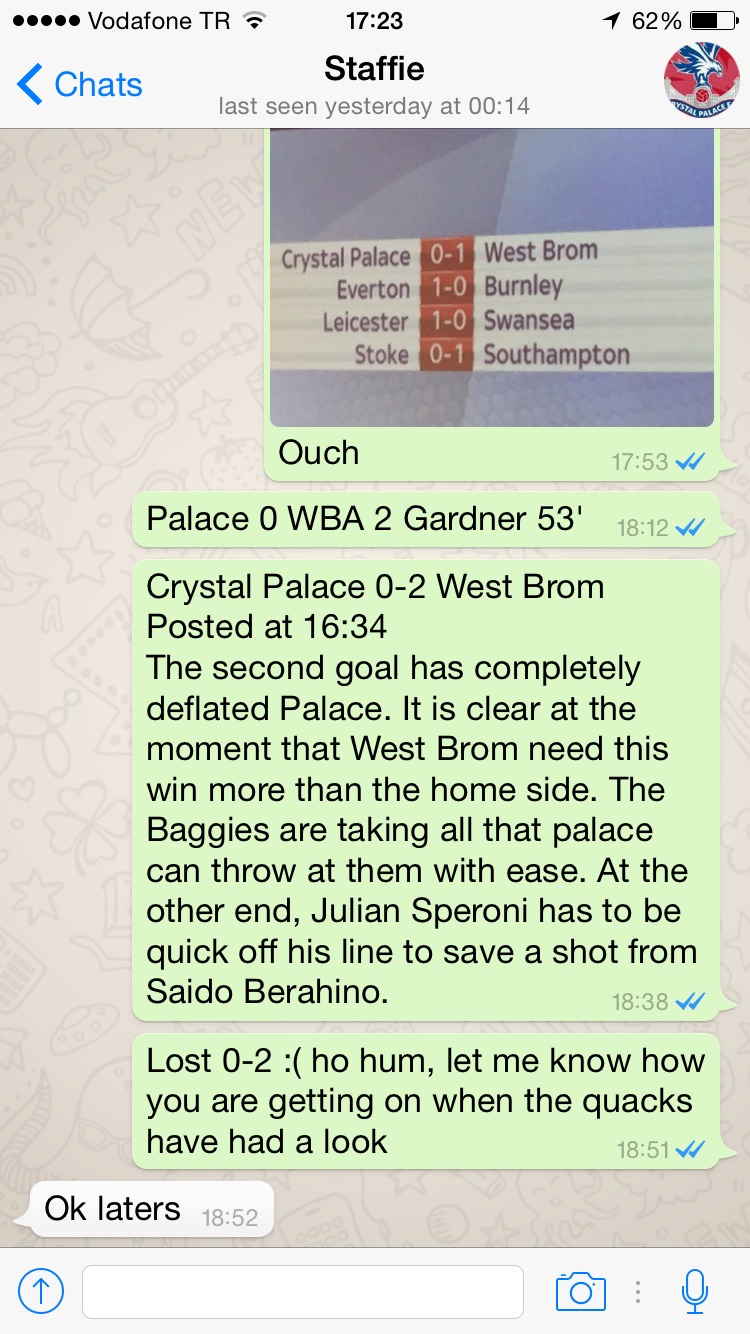Go back to Chats list

click(x=80, y=85)
